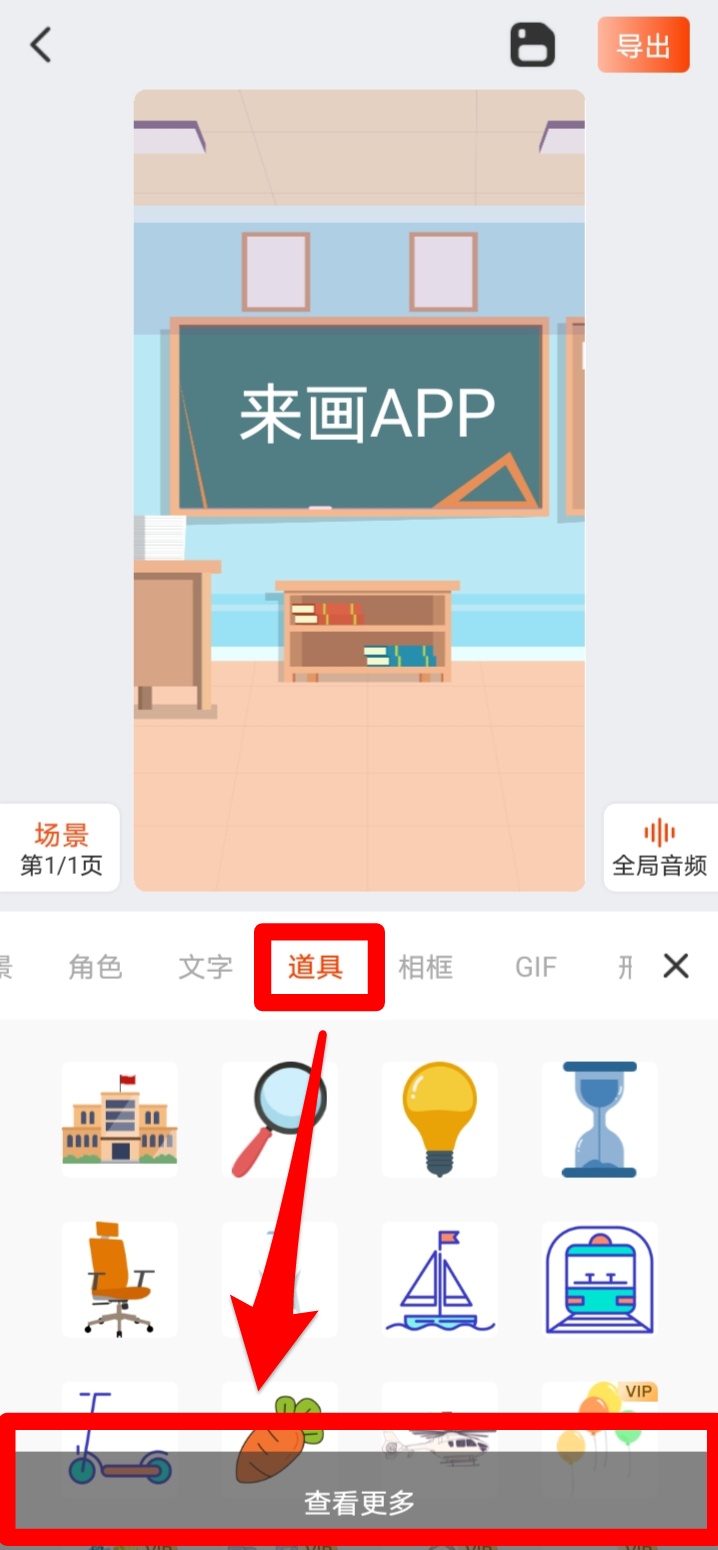Switch to the GIF tab
Screen dimensions: 718x1550
(535, 967)
